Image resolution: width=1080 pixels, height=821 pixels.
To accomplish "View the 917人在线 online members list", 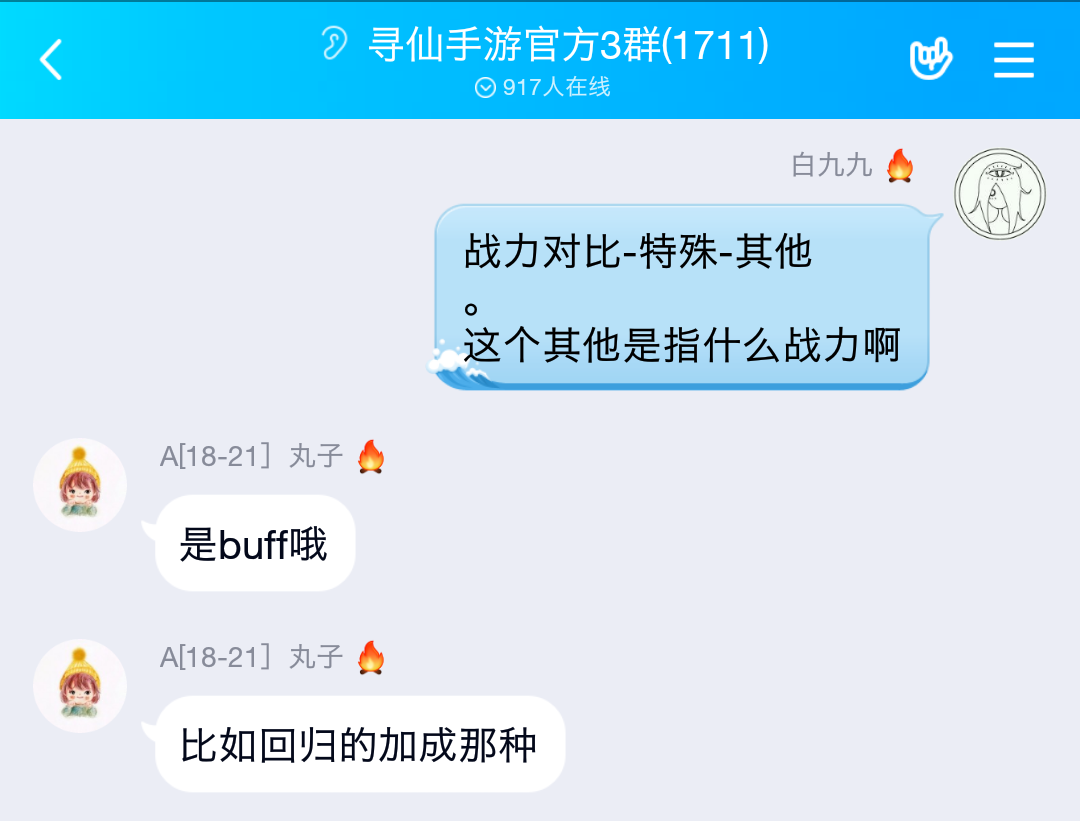I will (542, 88).
